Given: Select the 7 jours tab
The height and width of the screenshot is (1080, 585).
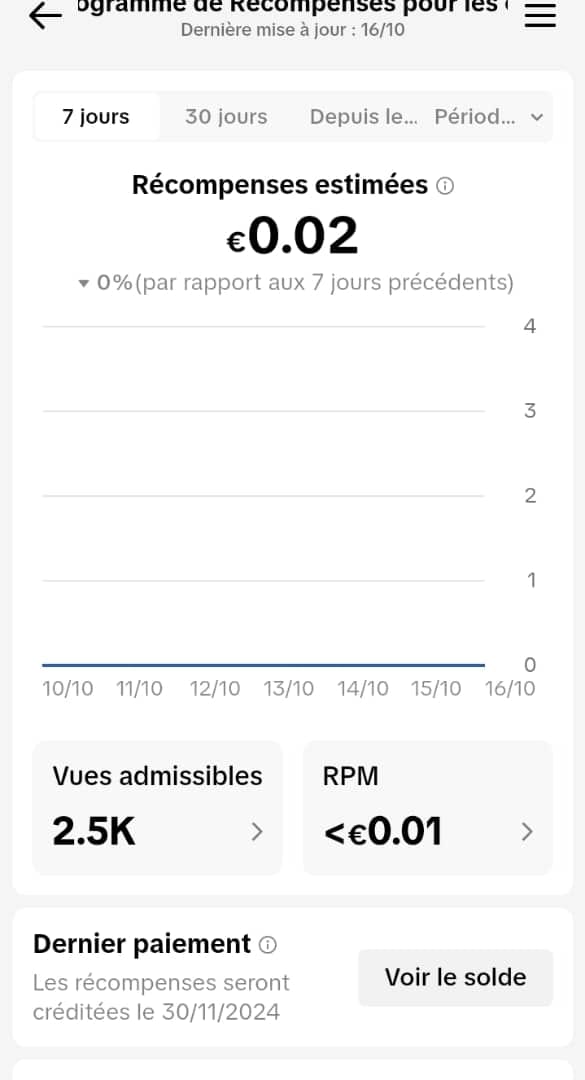Looking at the screenshot, I should coord(96,116).
